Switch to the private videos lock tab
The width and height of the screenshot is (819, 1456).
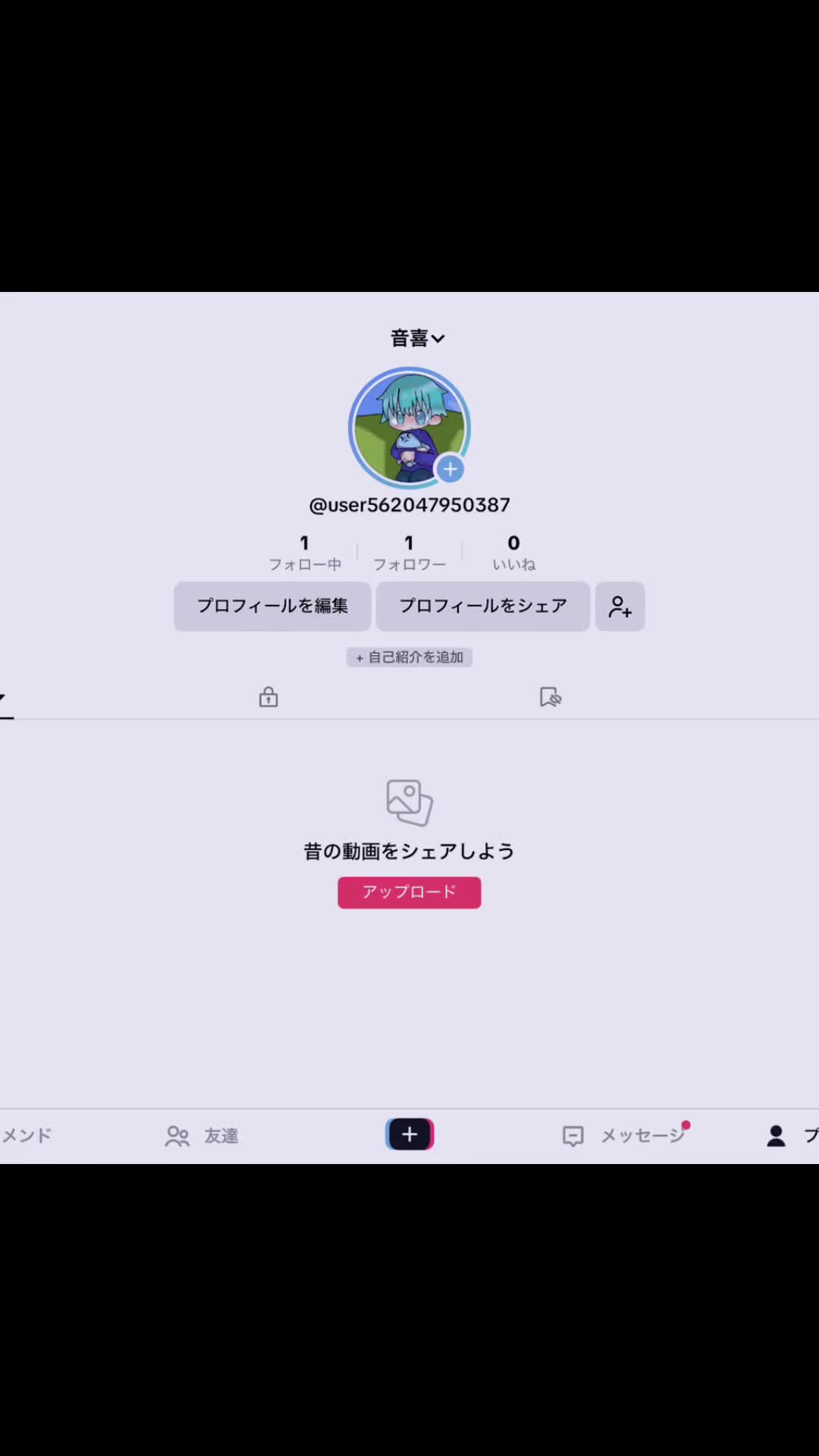tap(268, 697)
